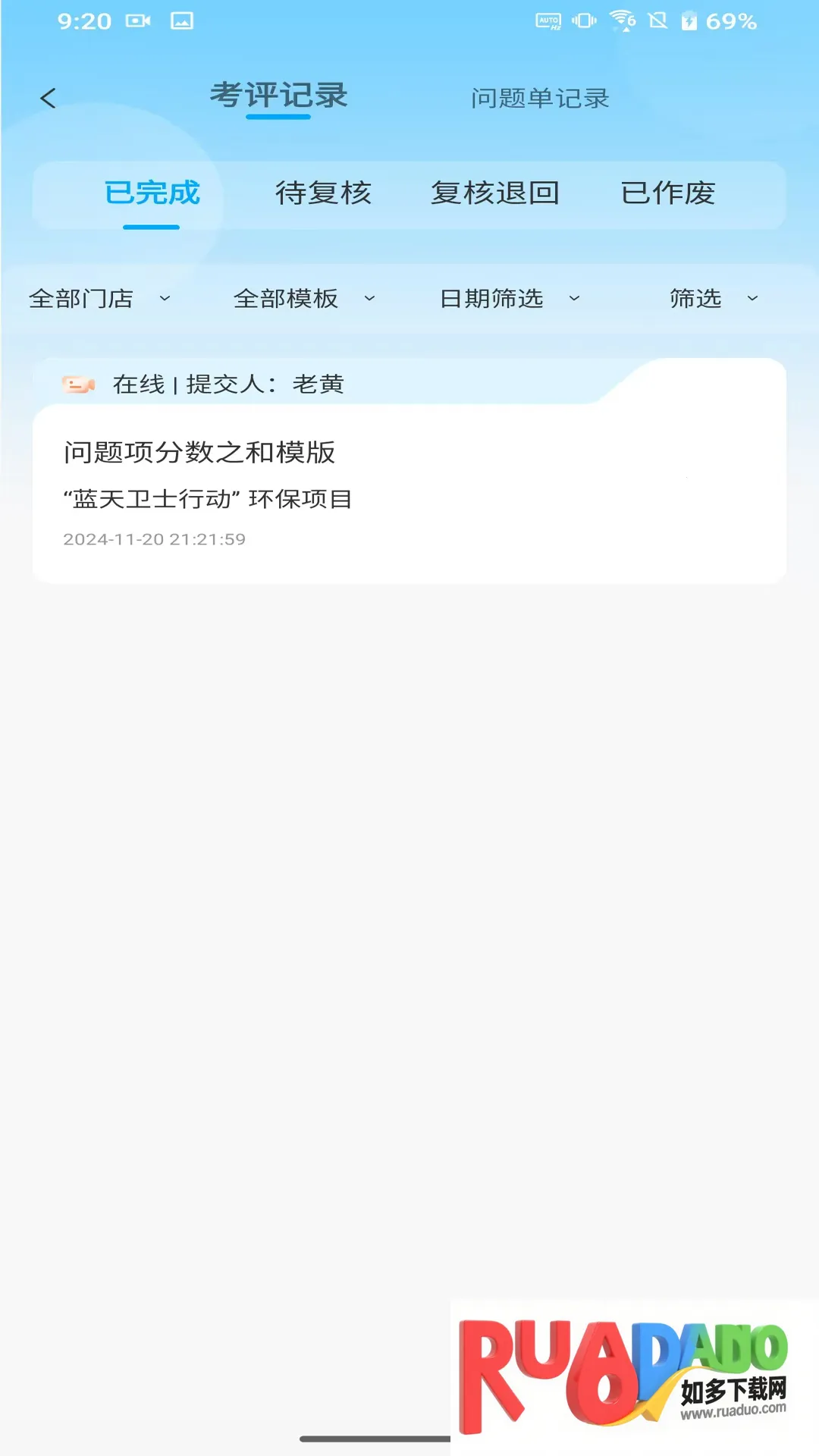Show the 已完成 records
Image resolution: width=819 pixels, height=1456 pixels.
click(x=152, y=193)
